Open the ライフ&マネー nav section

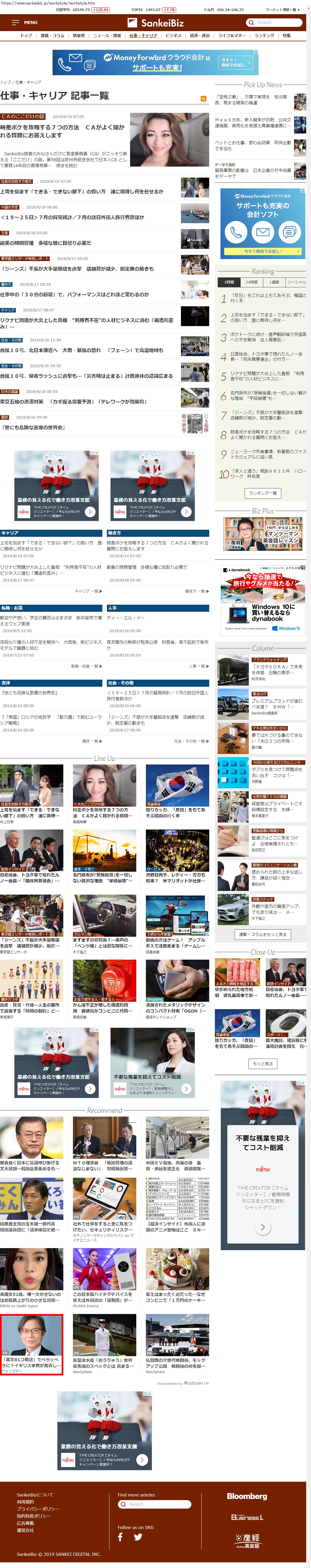[x=232, y=36]
